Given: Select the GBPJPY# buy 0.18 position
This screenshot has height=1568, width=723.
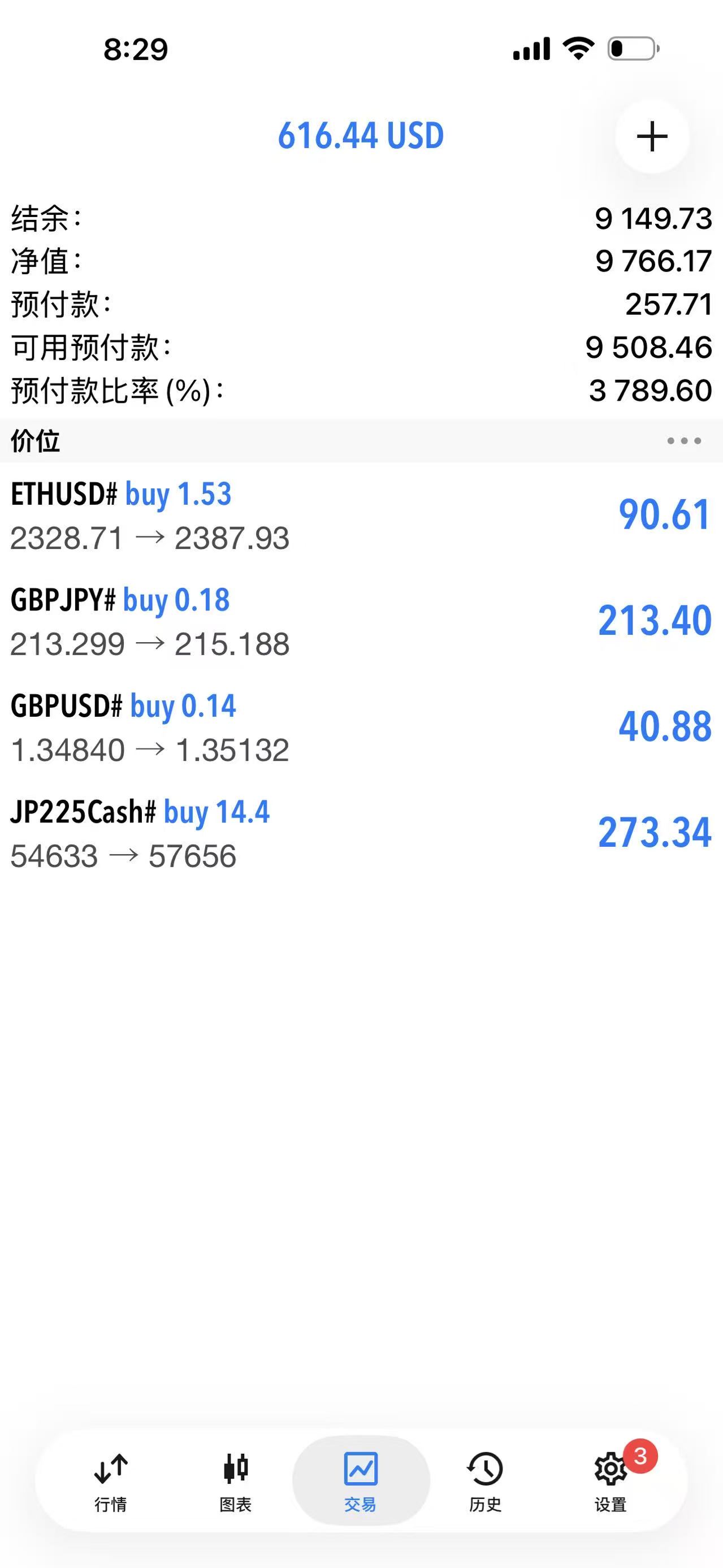Looking at the screenshot, I should 362,621.
